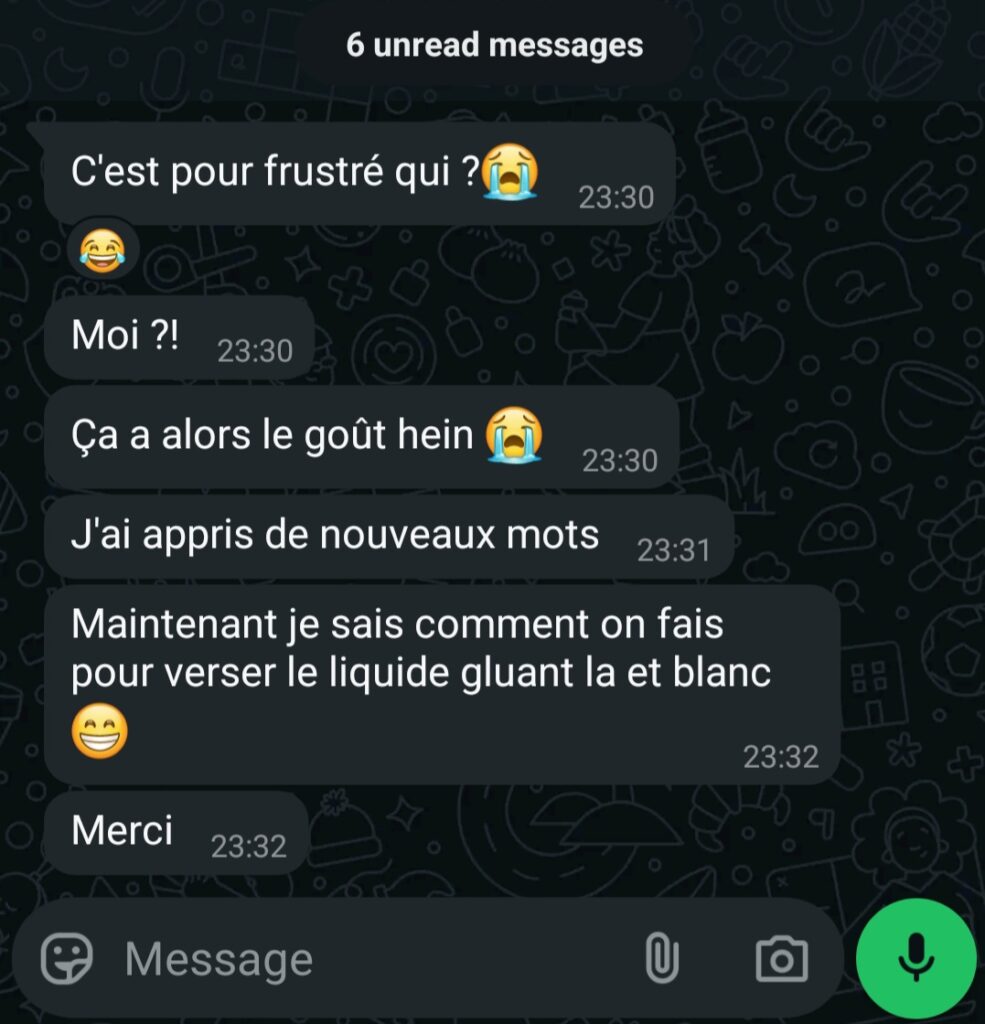This screenshot has width=985, height=1024.
Task: Select the 'Merci' message bubble
Action: click(120, 828)
